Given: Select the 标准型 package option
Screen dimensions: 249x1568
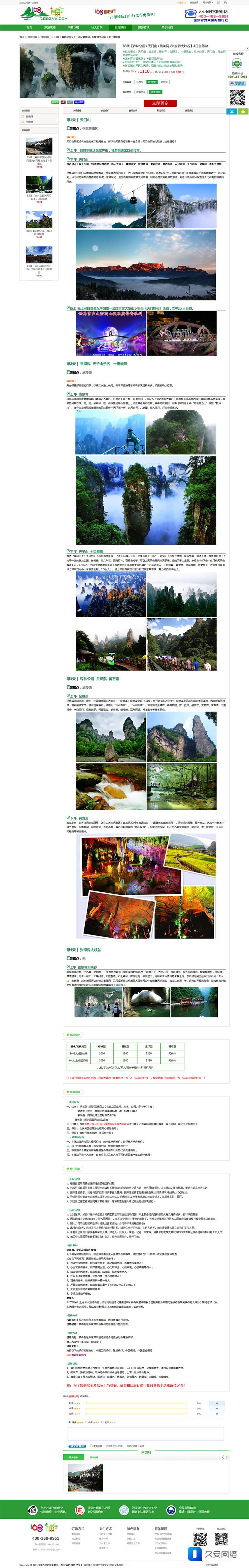Looking at the screenshot, I should (139, 81).
